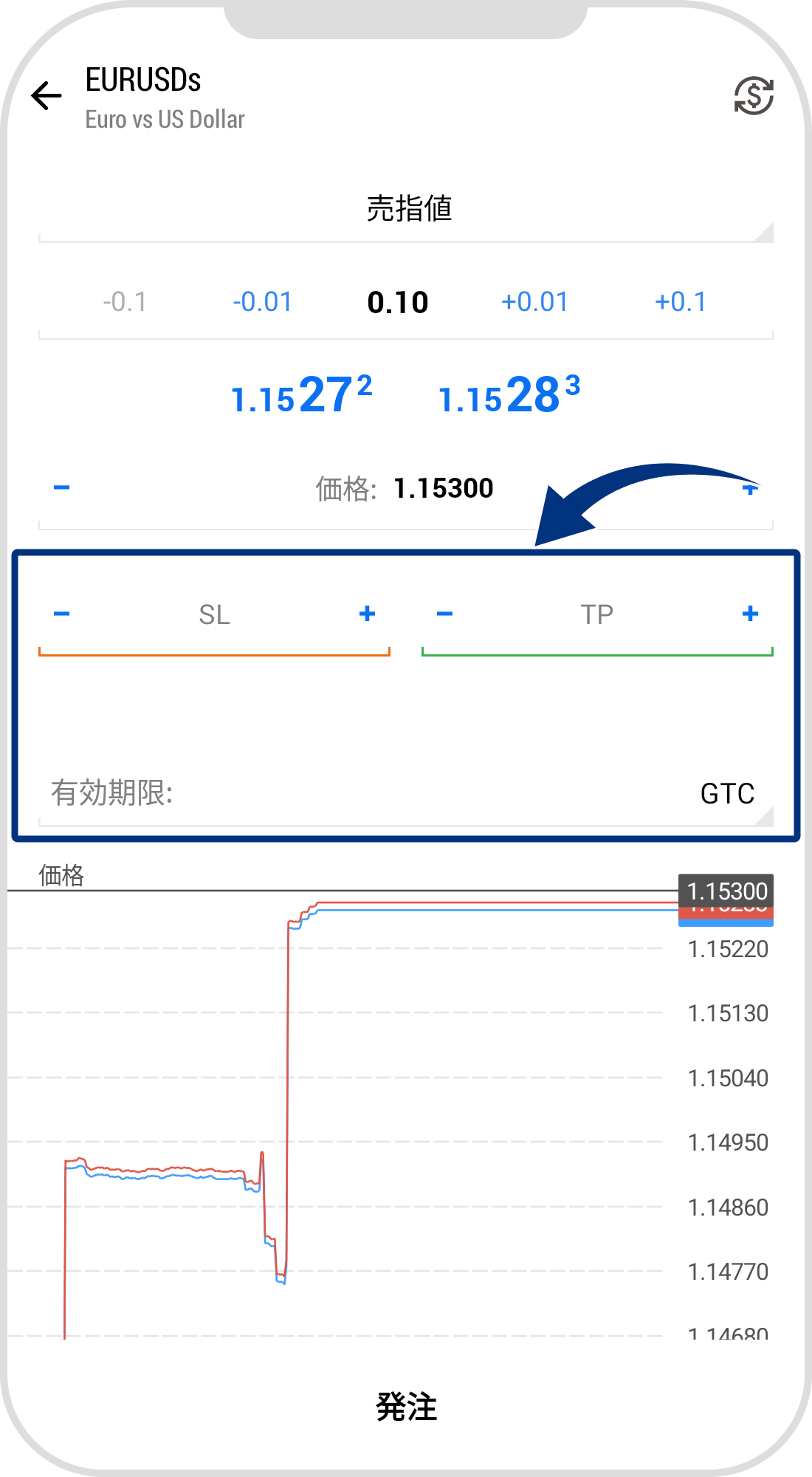The image size is (812, 1477).
Task: Select the 1.15300 price label on chart
Action: [726, 891]
